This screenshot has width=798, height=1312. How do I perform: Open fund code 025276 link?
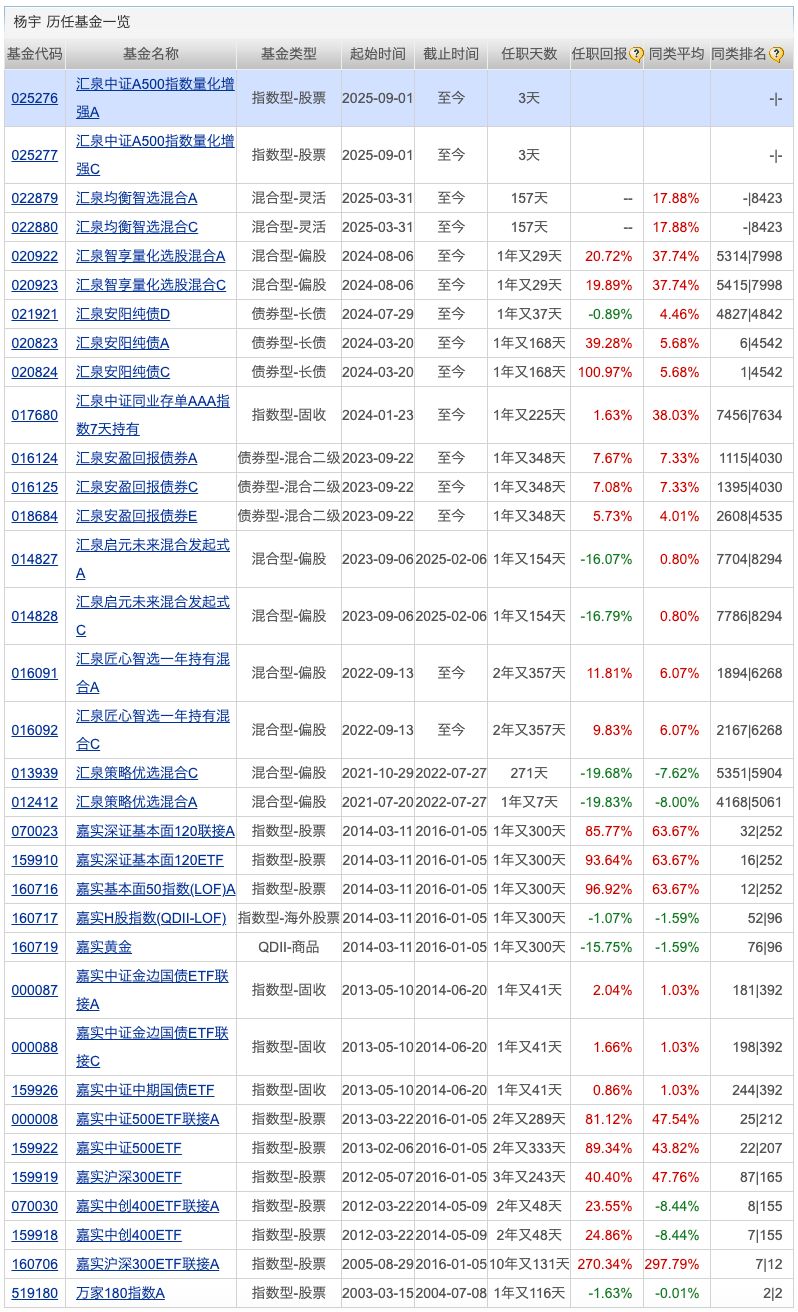(x=34, y=98)
